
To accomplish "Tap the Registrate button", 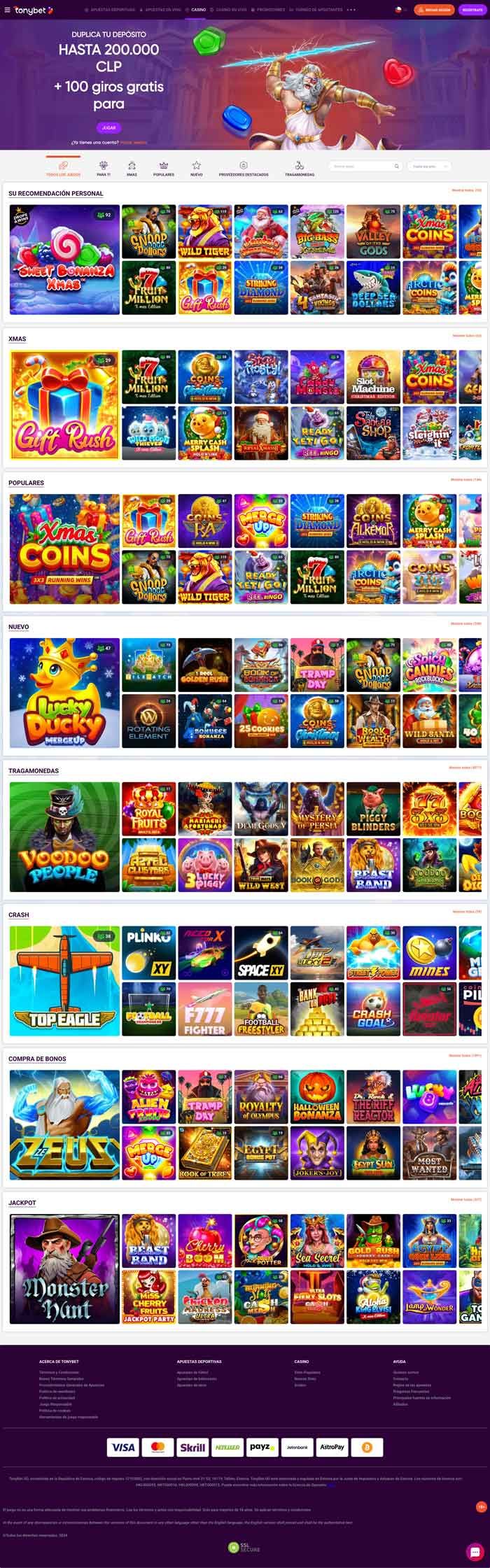I will pos(472,10).
